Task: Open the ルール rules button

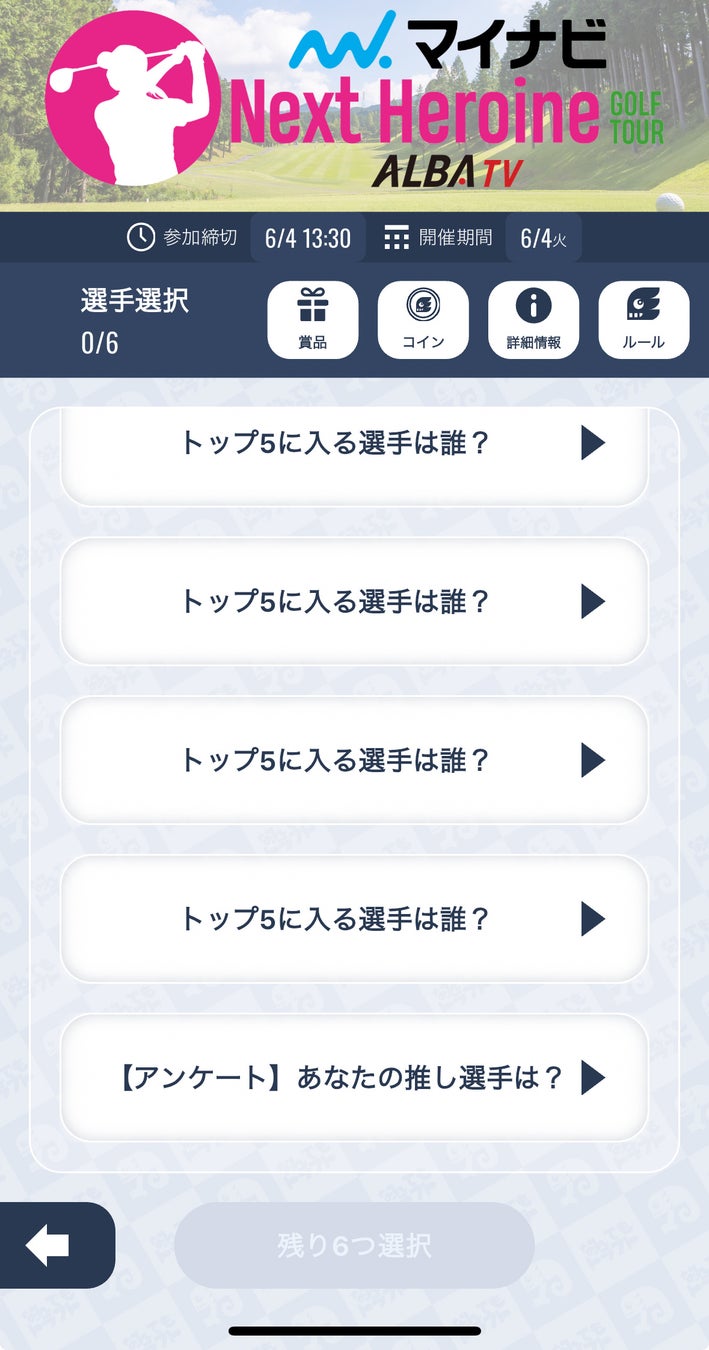Action: (643, 320)
